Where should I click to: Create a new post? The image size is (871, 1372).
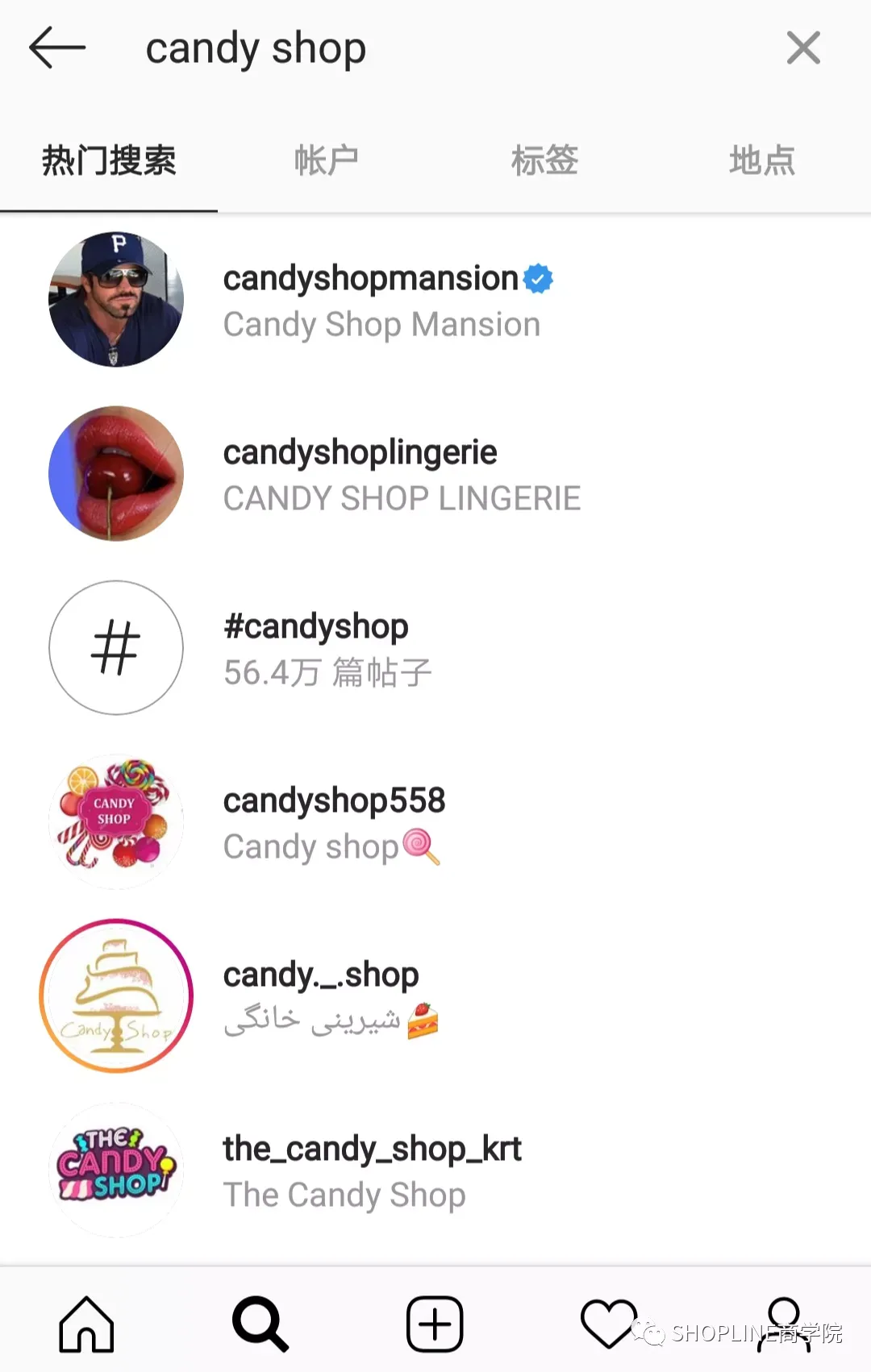click(435, 1324)
